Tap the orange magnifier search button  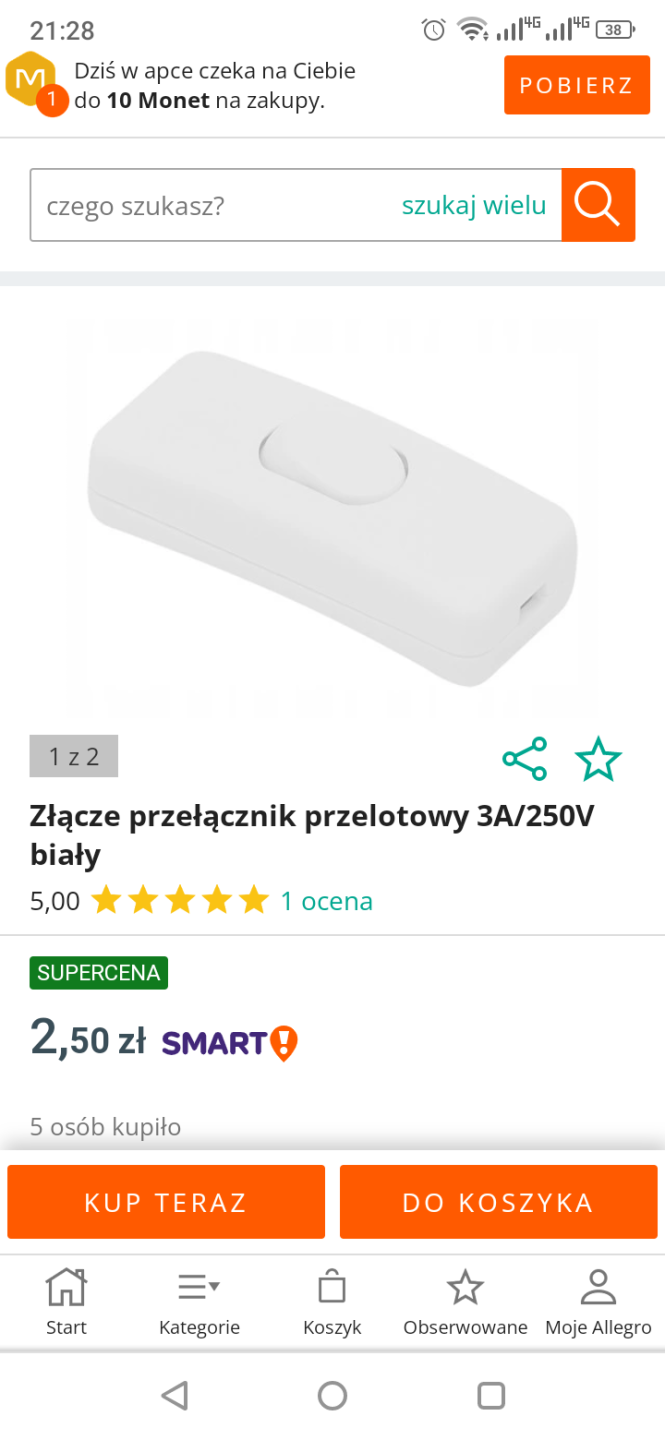tap(598, 206)
